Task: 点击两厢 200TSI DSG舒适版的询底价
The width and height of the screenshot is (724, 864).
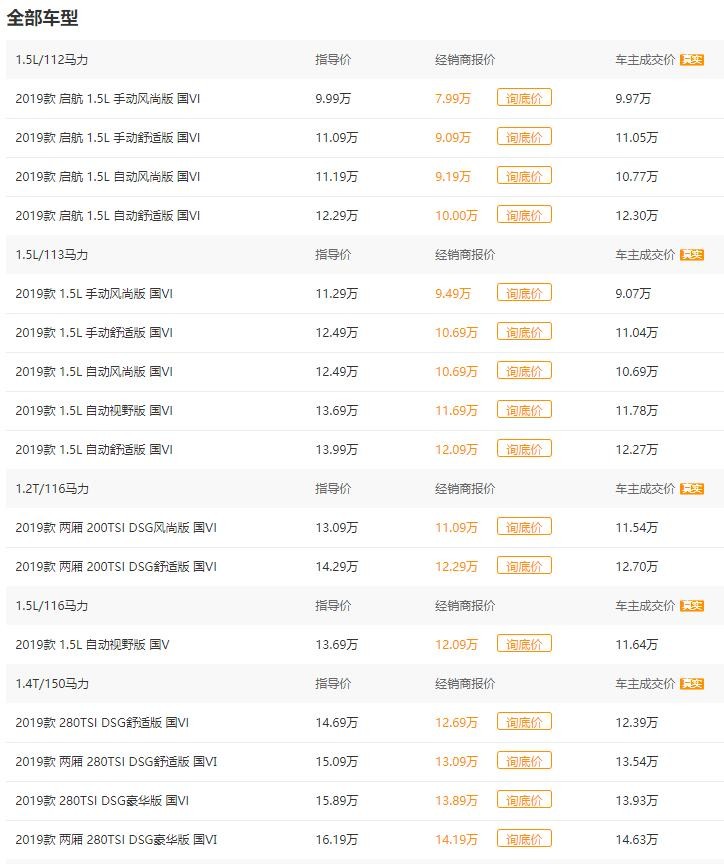Action: coord(524,566)
